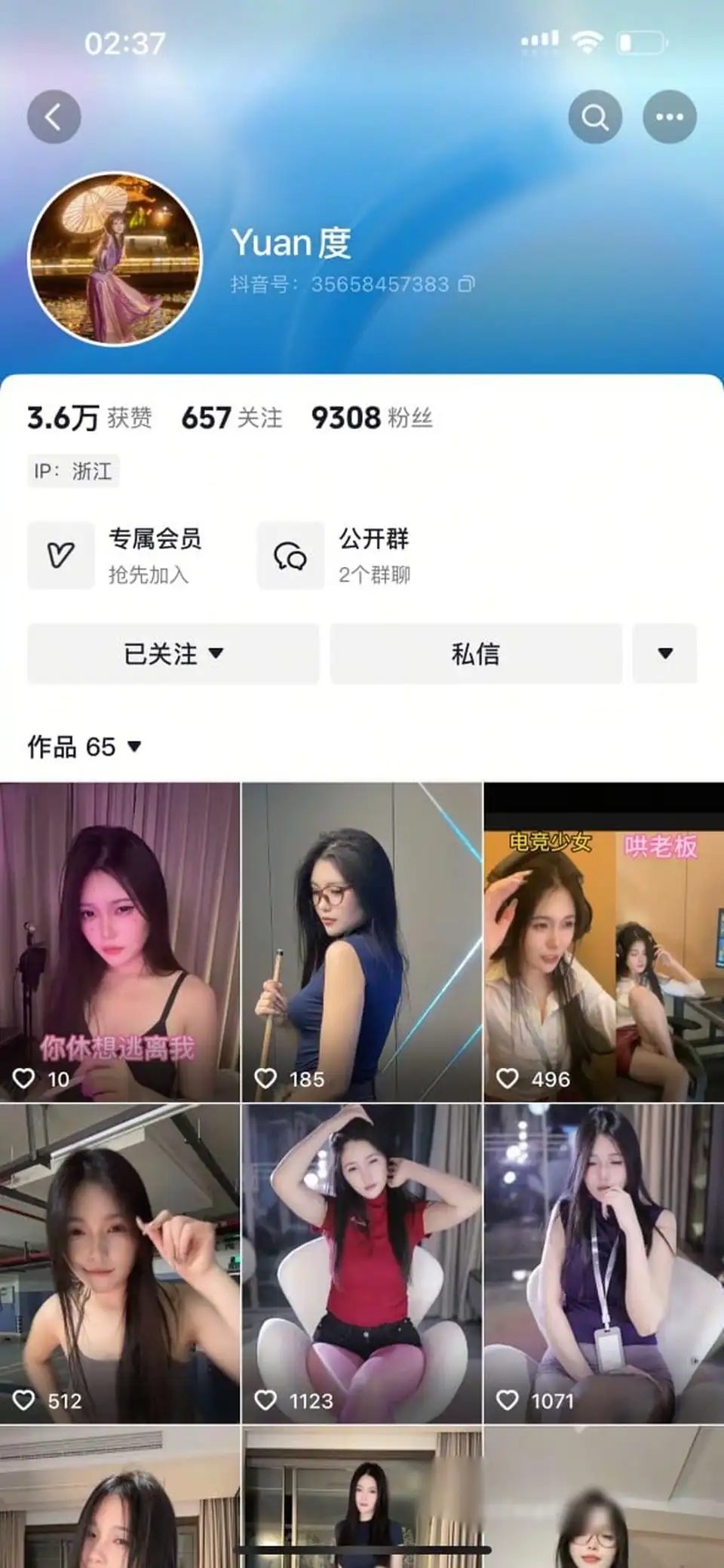Viewport: 724px width, 1568px height.
Task: Open the video with 1071 likes
Action: click(603, 1263)
